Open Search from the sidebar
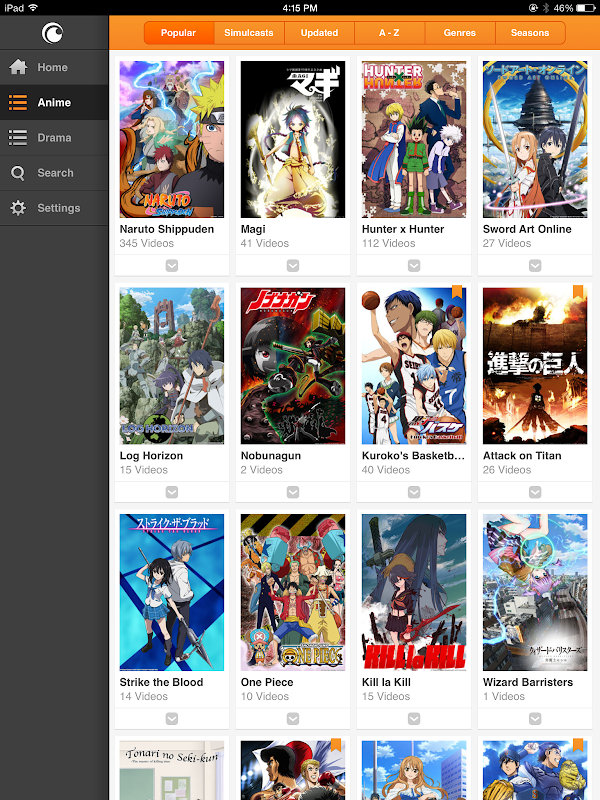600x800 pixels. [55, 173]
